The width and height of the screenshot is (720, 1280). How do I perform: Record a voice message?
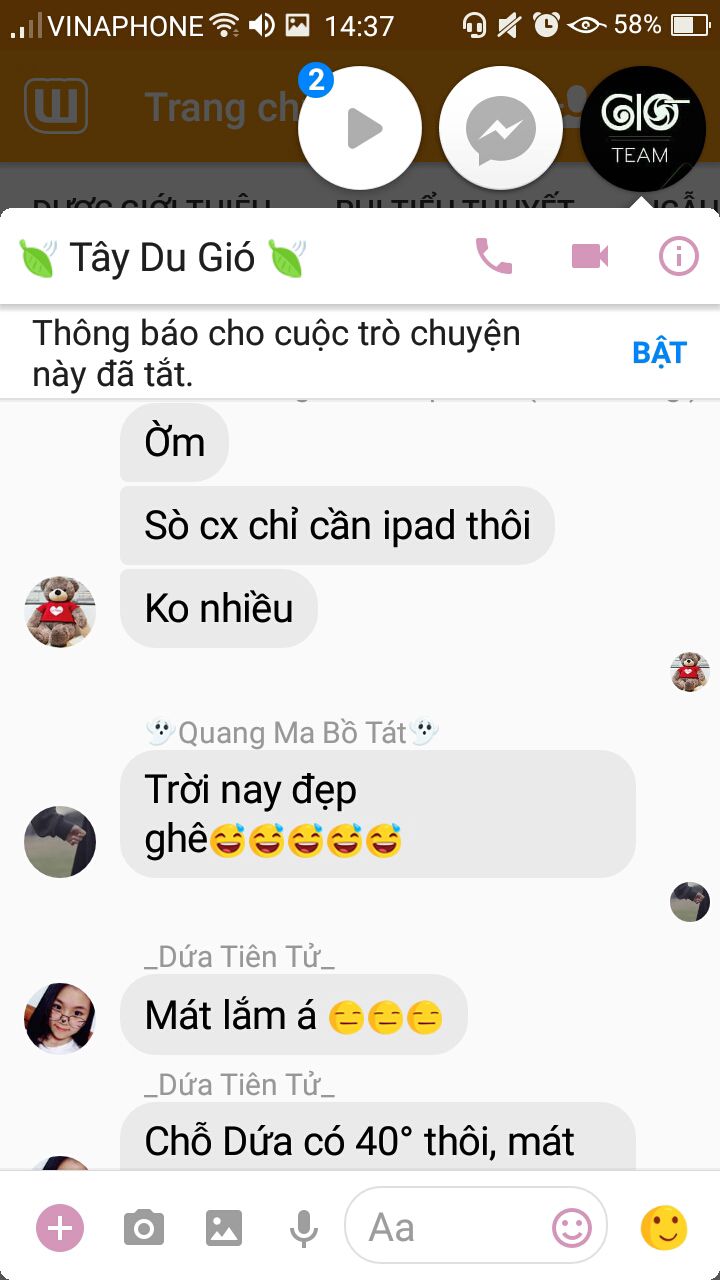coord(304,1228)
